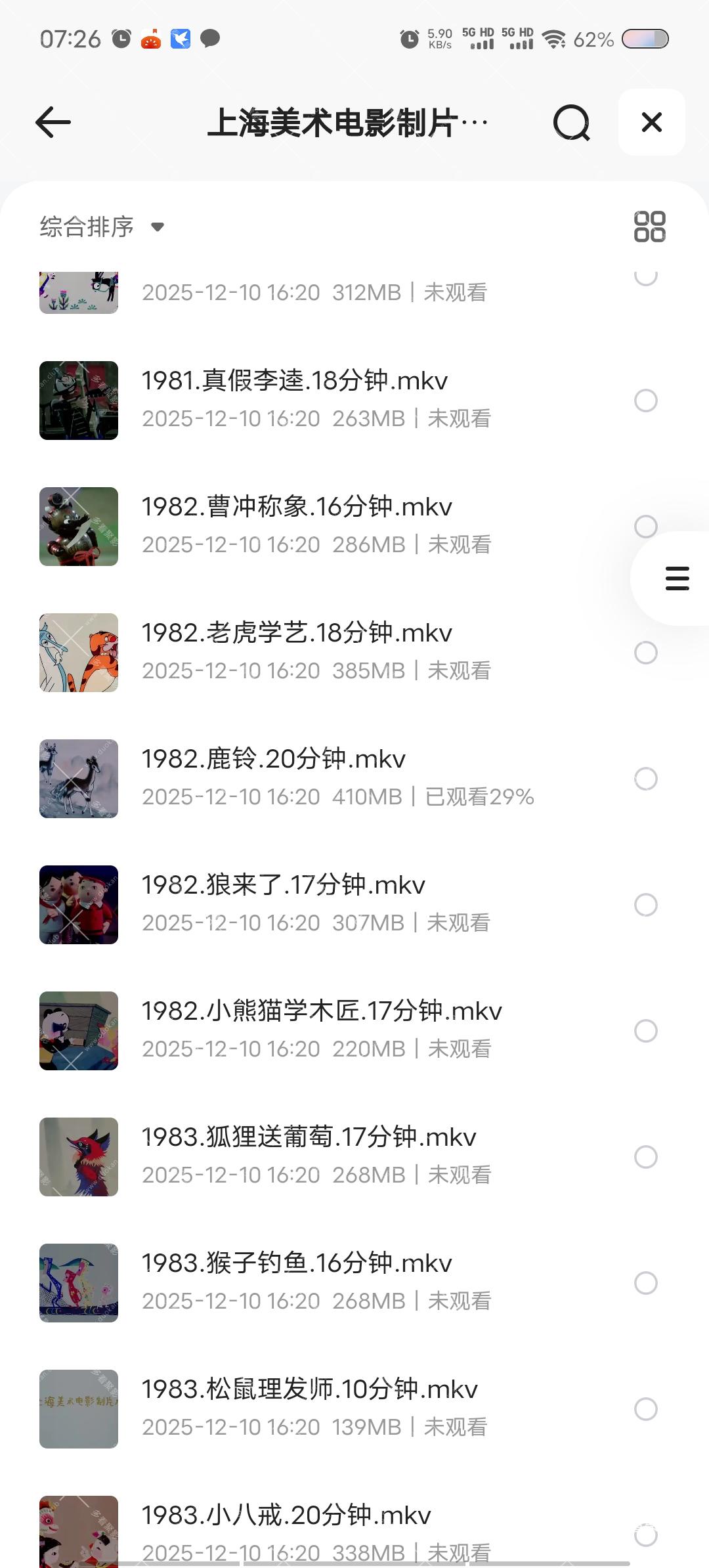This screenshot has width=709, height=1568.
Task: Select the checkbox for 1981.真假李逵
Action: 645,400
